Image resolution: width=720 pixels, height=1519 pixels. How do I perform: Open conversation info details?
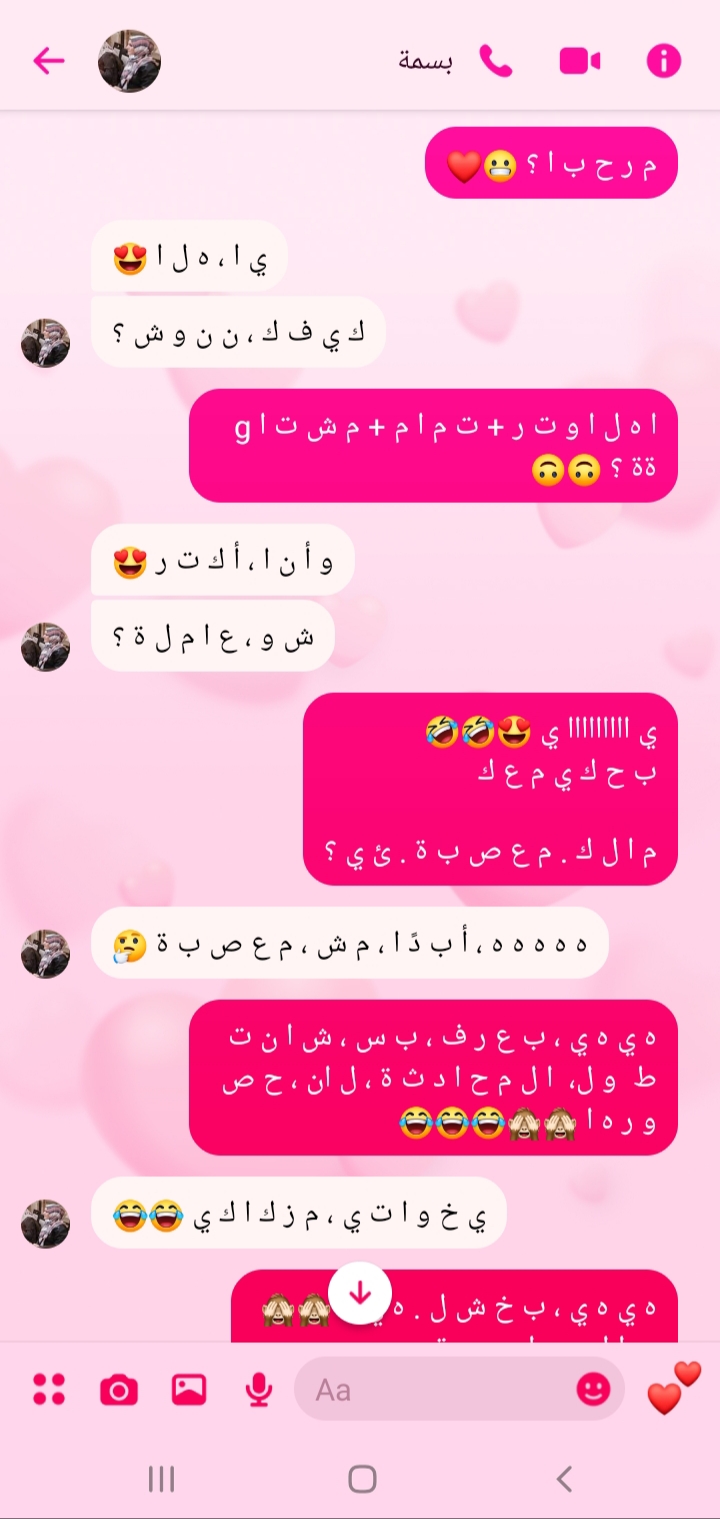[664, 61]
